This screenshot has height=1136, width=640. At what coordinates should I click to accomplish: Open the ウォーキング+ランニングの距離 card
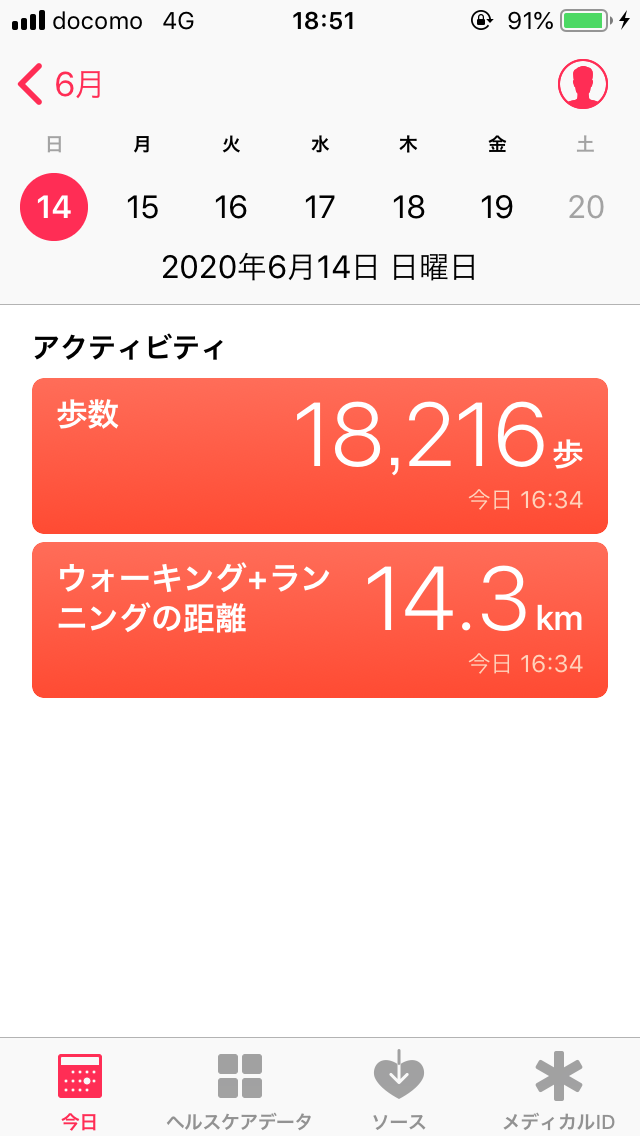[320, 619]
